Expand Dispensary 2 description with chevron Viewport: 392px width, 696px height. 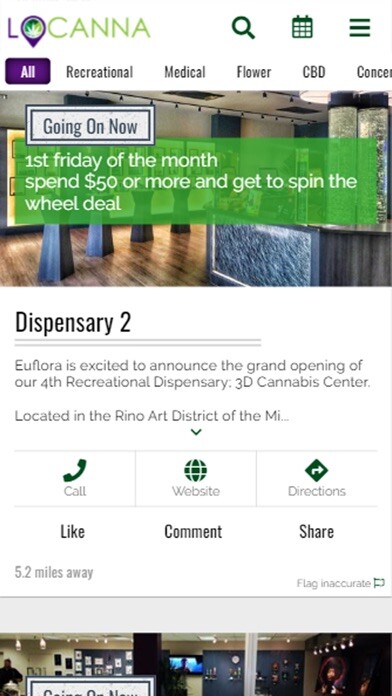pyautogui.click(x=196, y=432)
